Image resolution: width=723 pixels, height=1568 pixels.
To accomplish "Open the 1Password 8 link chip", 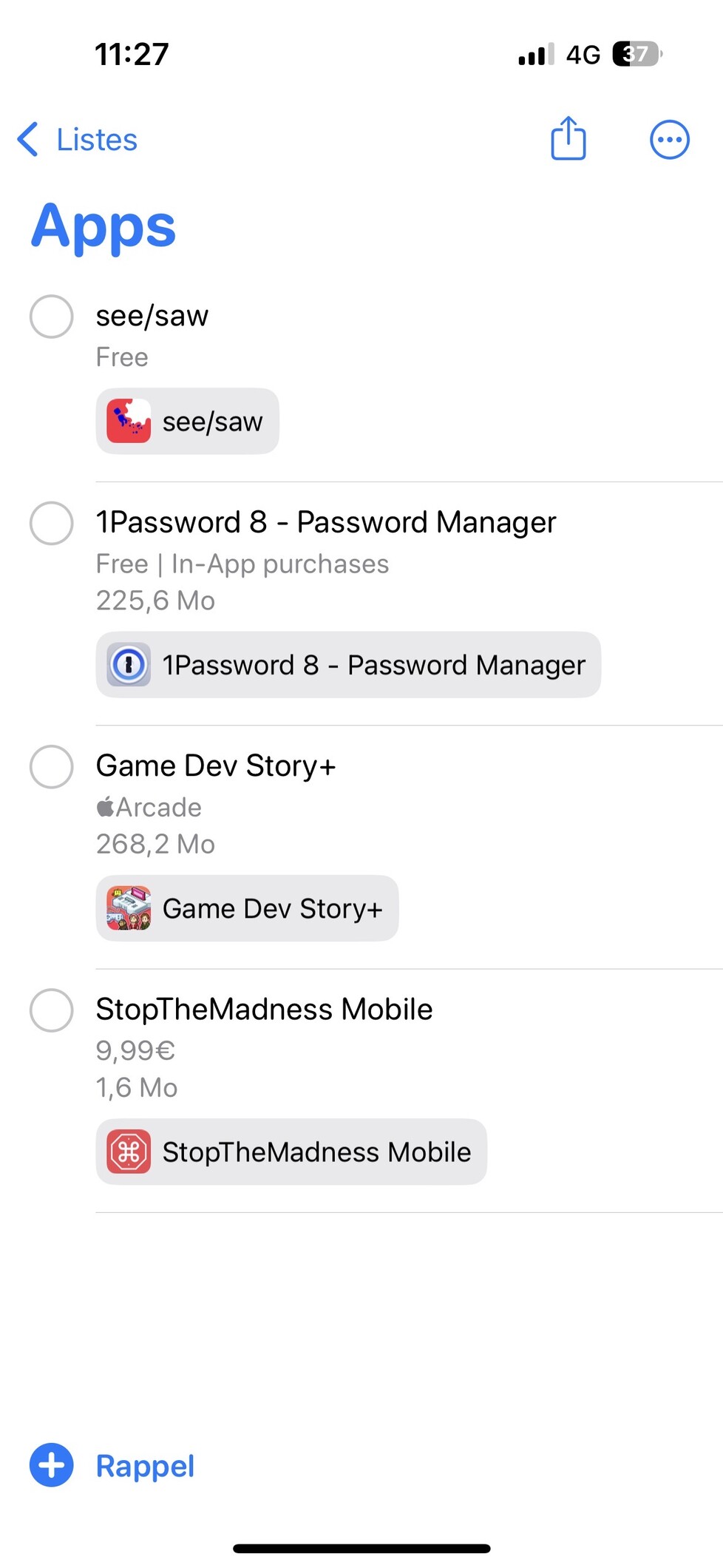I will (x=348, y=664).
